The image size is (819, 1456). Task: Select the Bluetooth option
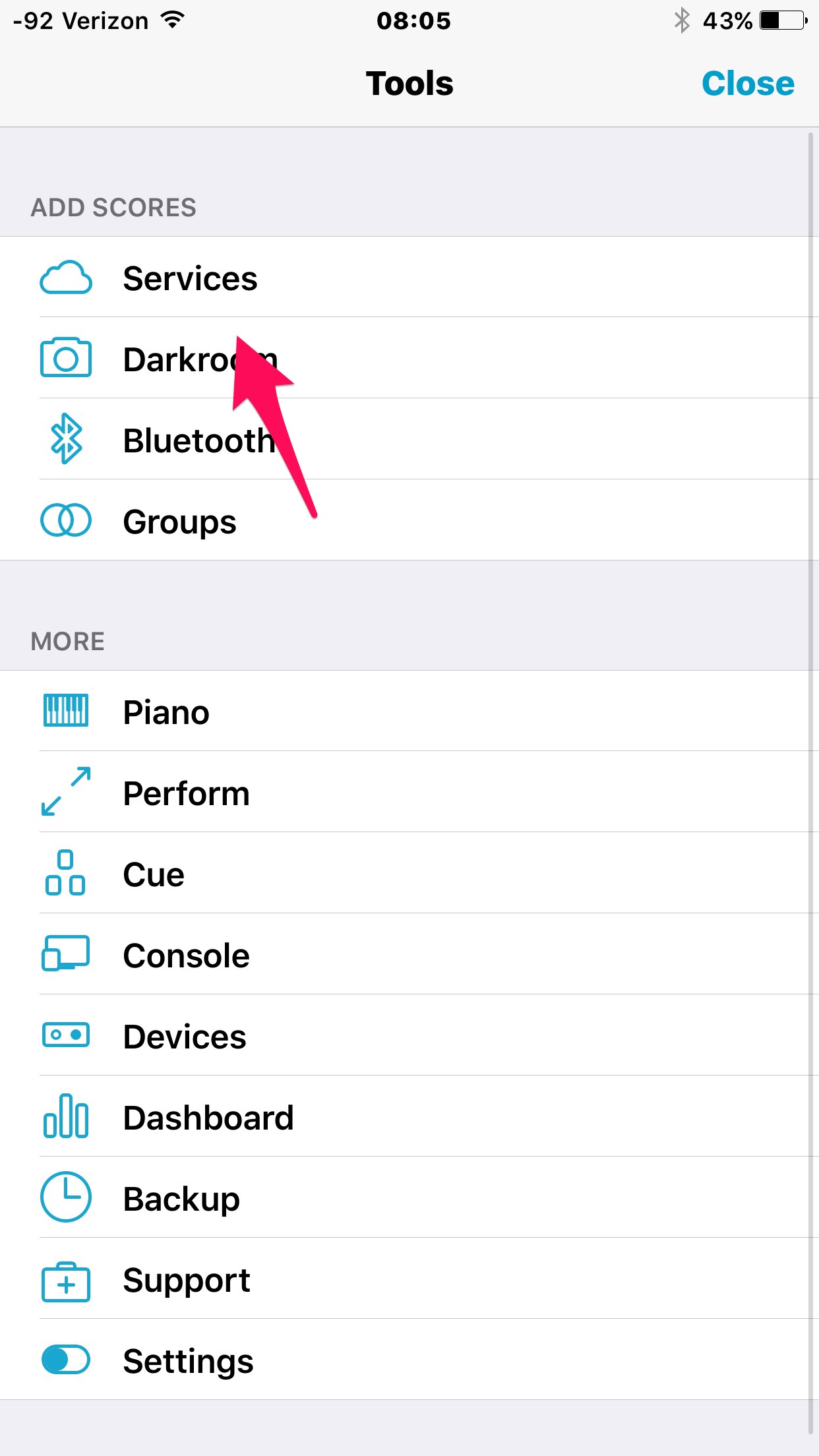[198, 440]
